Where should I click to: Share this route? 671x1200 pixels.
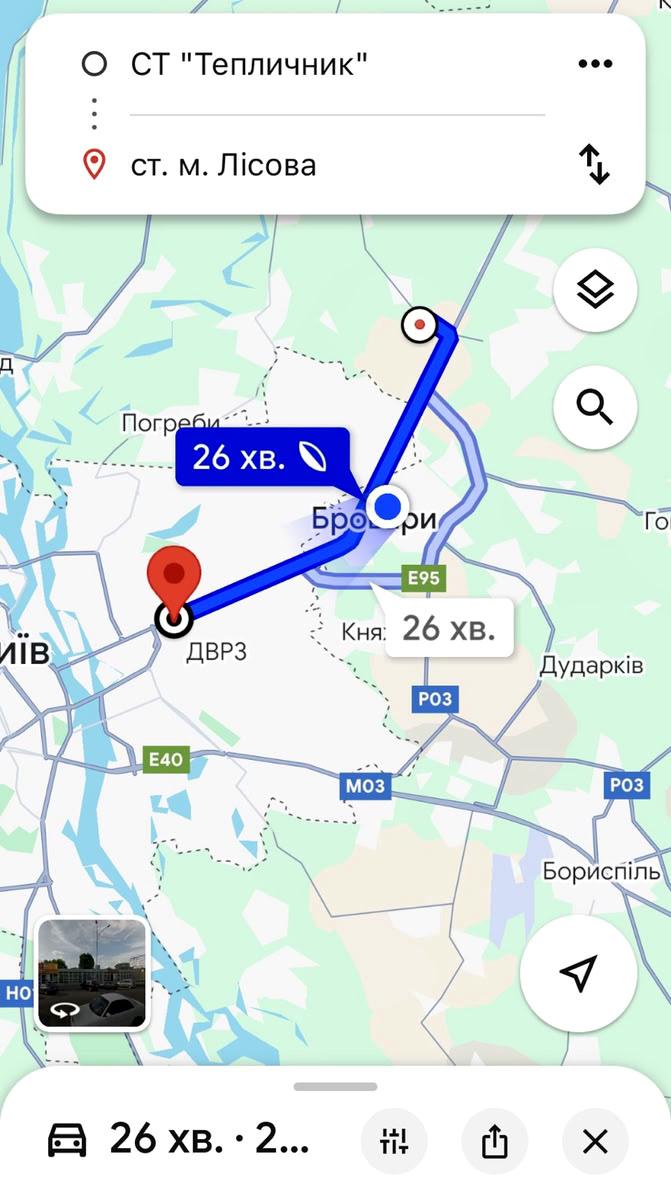[x=495, y=1141]
